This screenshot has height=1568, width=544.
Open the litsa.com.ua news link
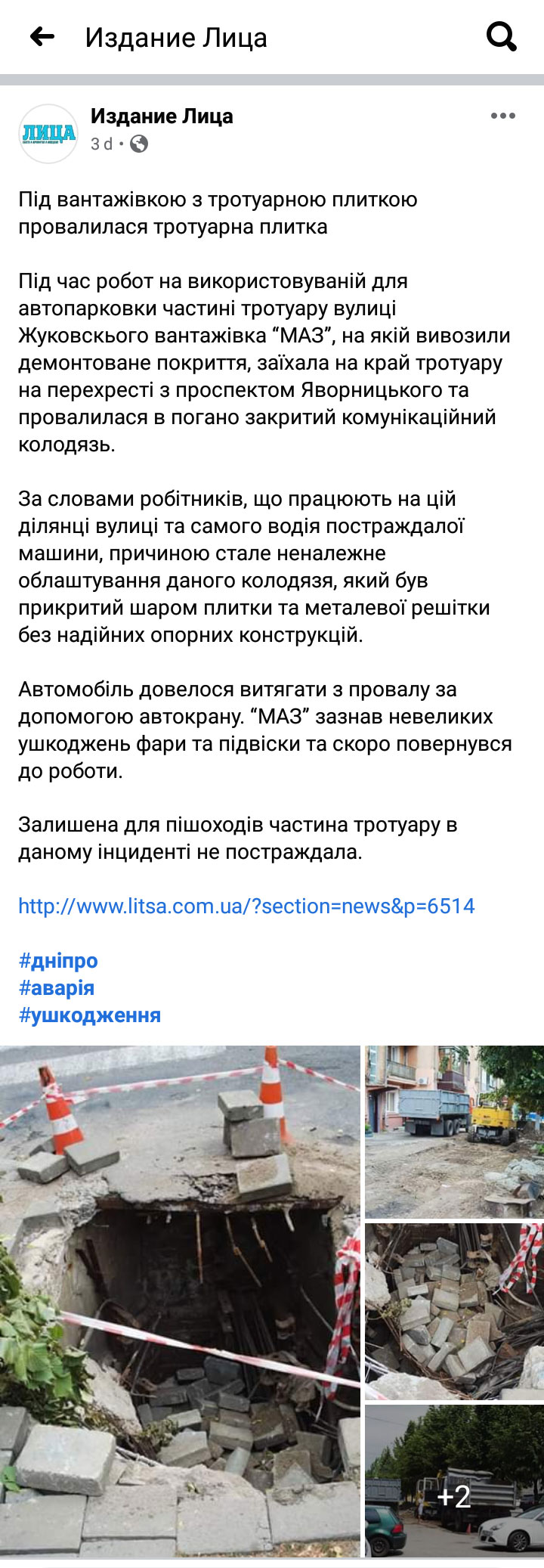[246, 906]
